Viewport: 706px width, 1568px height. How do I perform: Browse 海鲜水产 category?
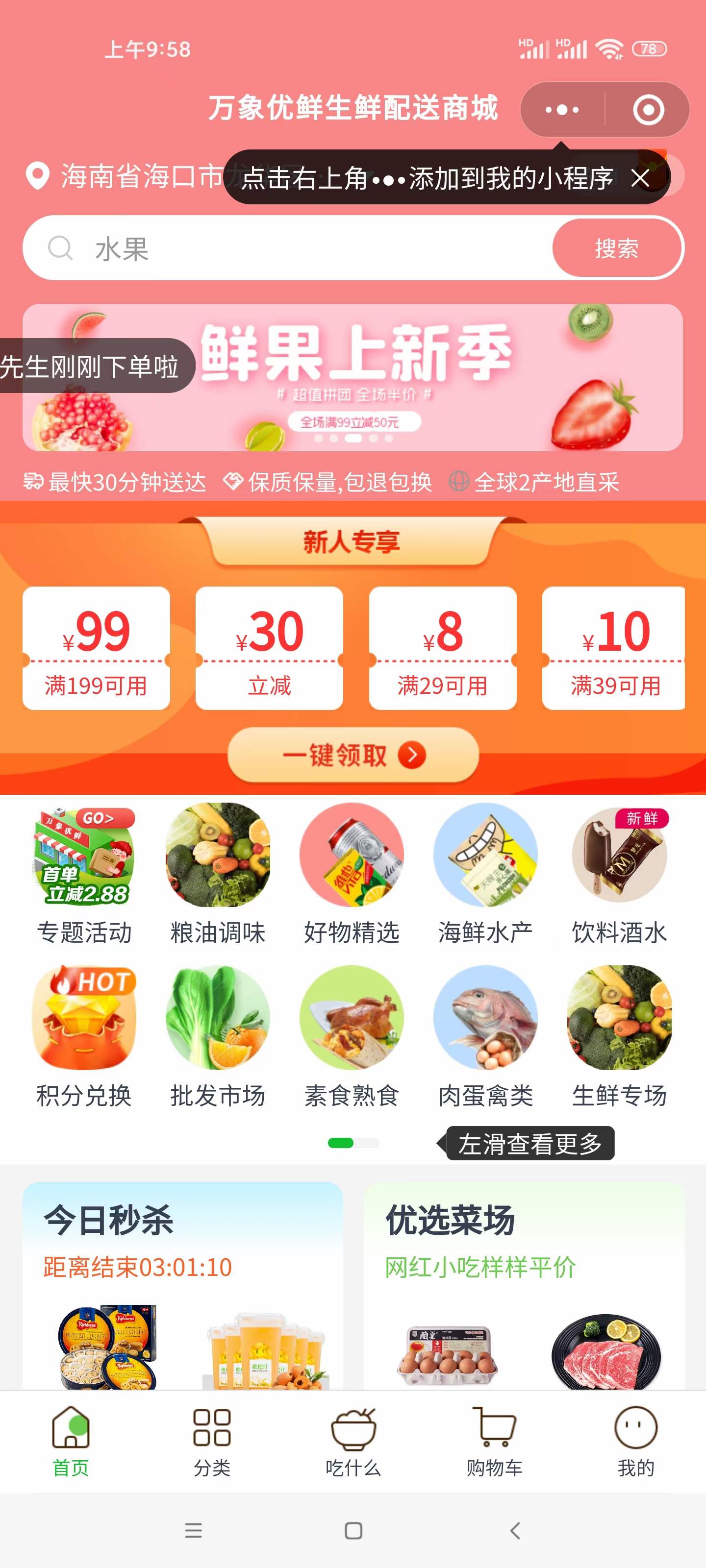(485, 874)
